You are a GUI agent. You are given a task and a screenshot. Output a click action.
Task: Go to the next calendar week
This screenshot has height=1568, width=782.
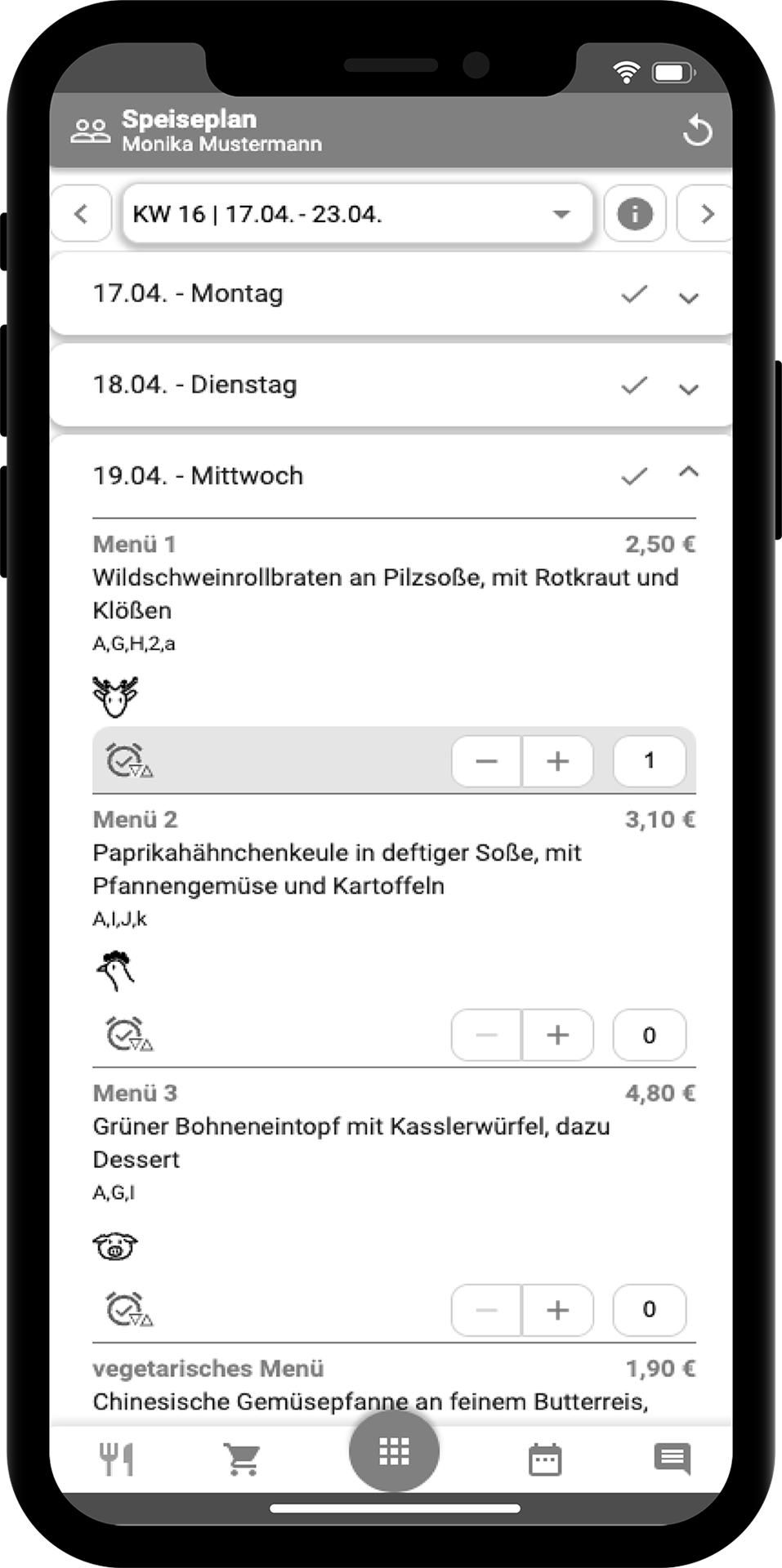(x=706, y=214)
